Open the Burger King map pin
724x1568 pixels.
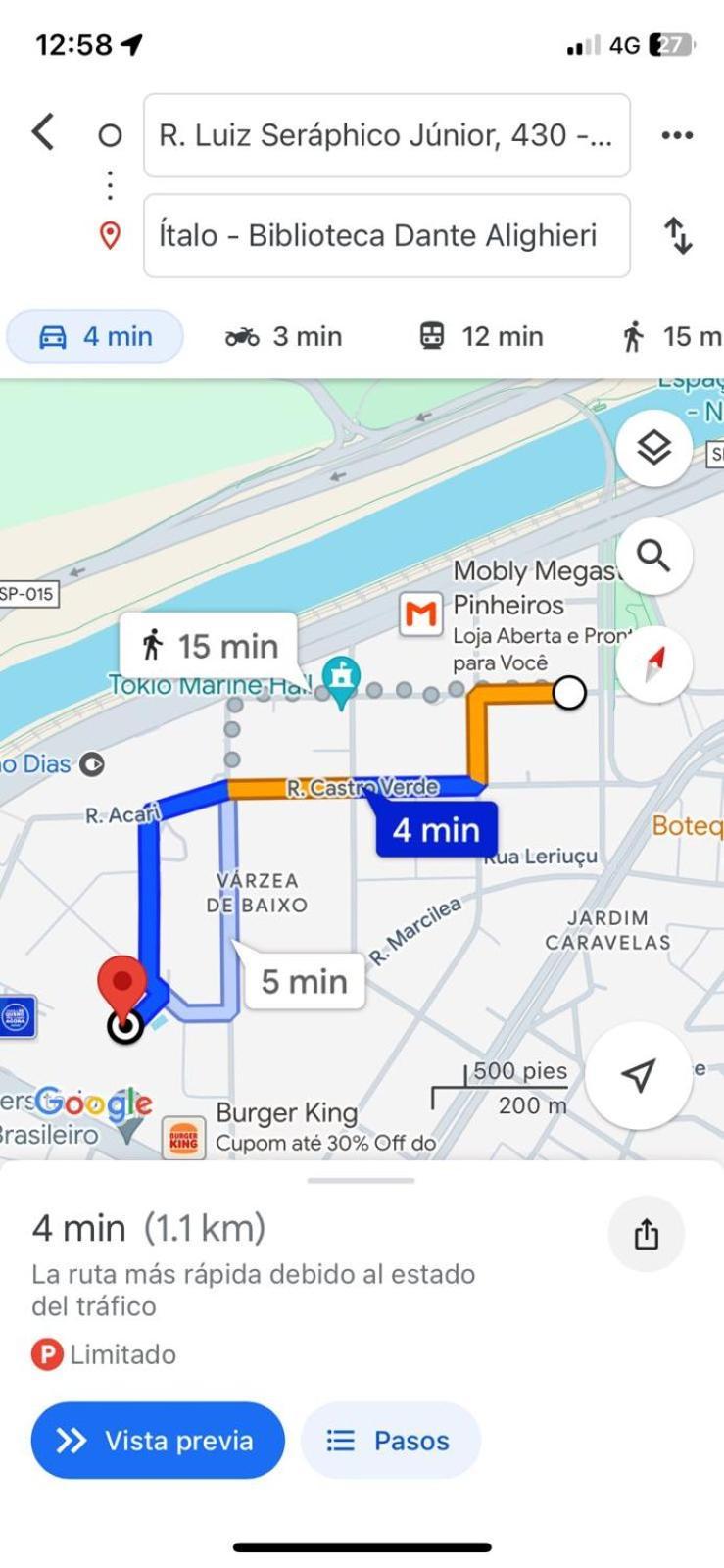pyautogui.click(x=183, y=1138)
